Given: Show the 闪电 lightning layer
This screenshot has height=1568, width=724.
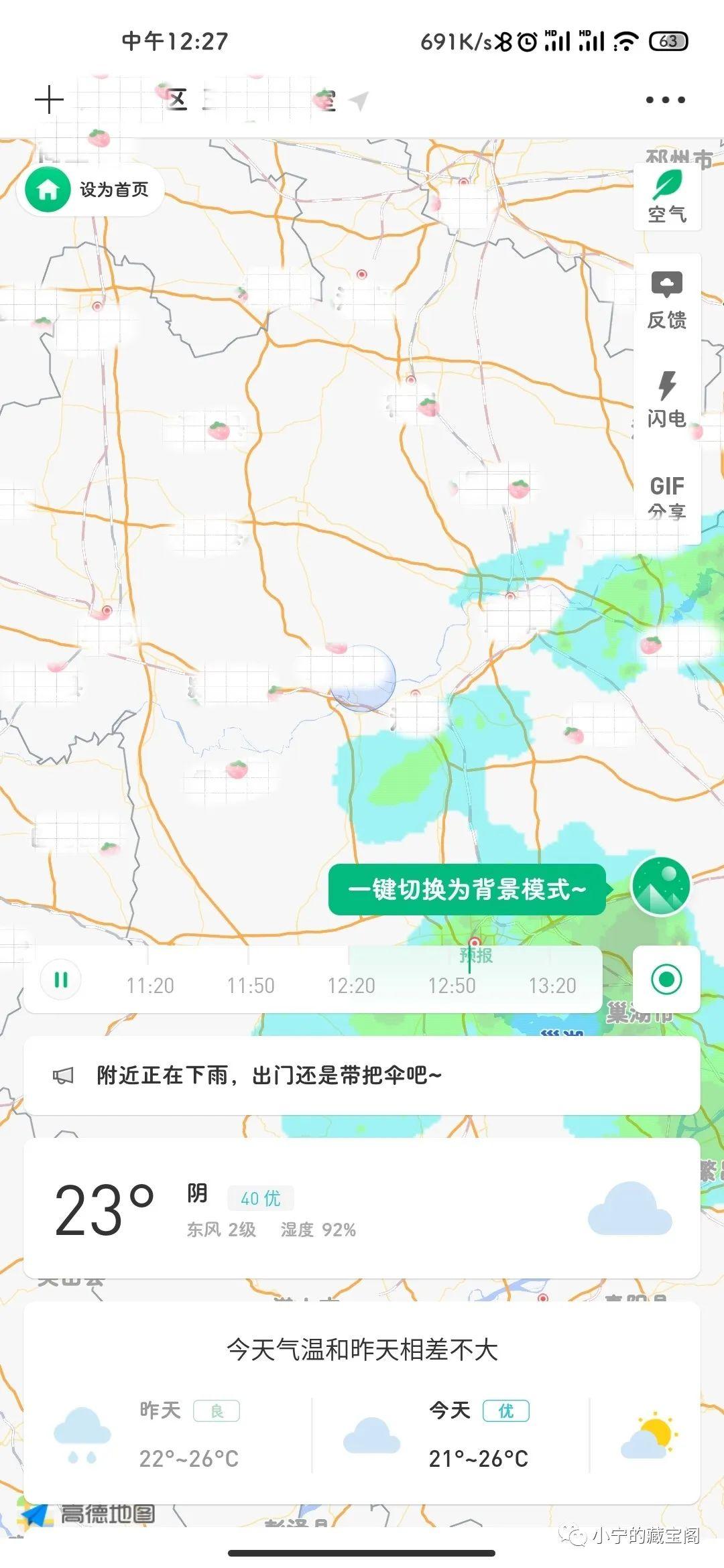Looking at the screenshot, I should (x=667, y=400).
